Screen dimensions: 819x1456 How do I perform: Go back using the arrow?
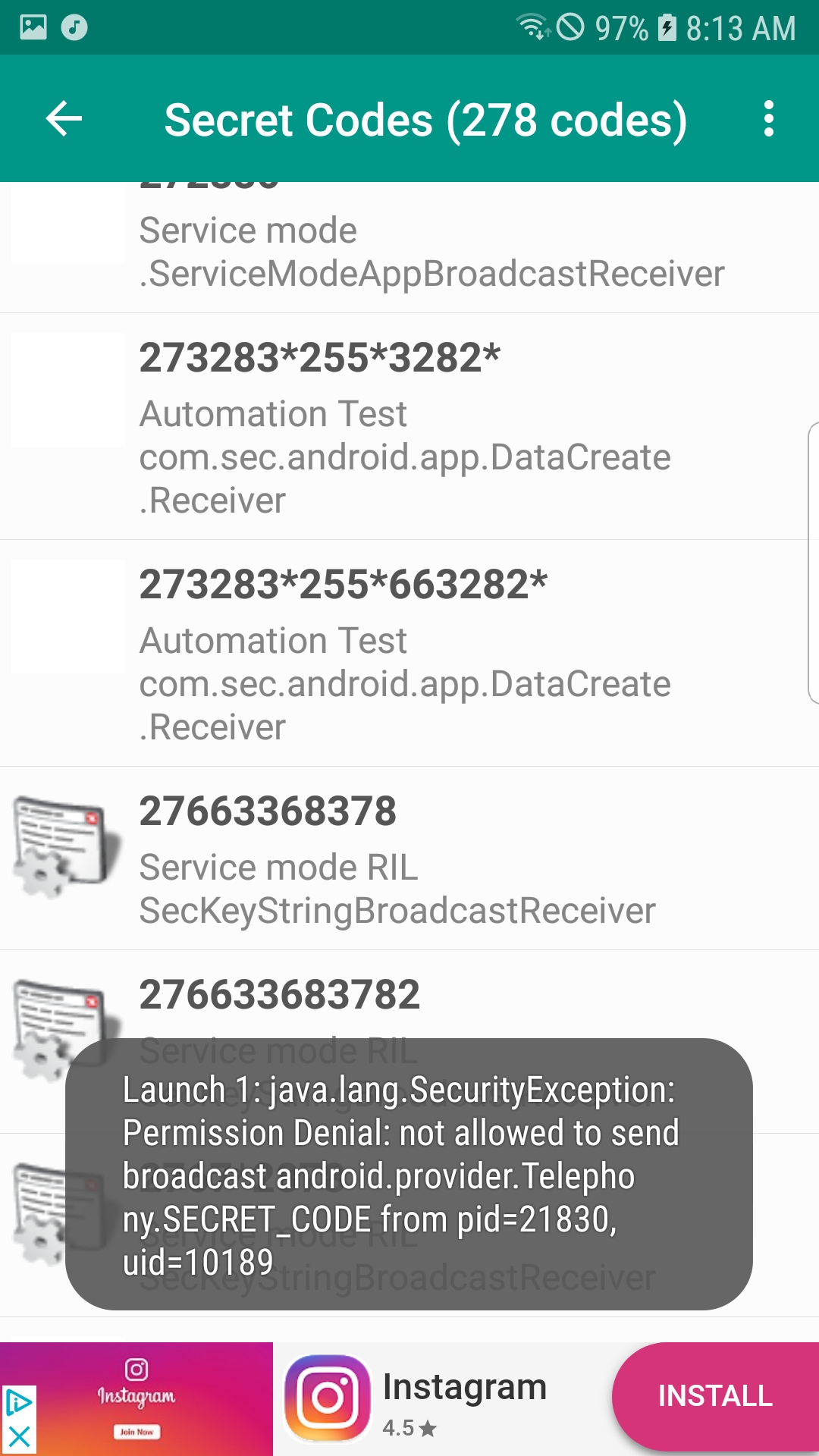[x=64, y=119]
